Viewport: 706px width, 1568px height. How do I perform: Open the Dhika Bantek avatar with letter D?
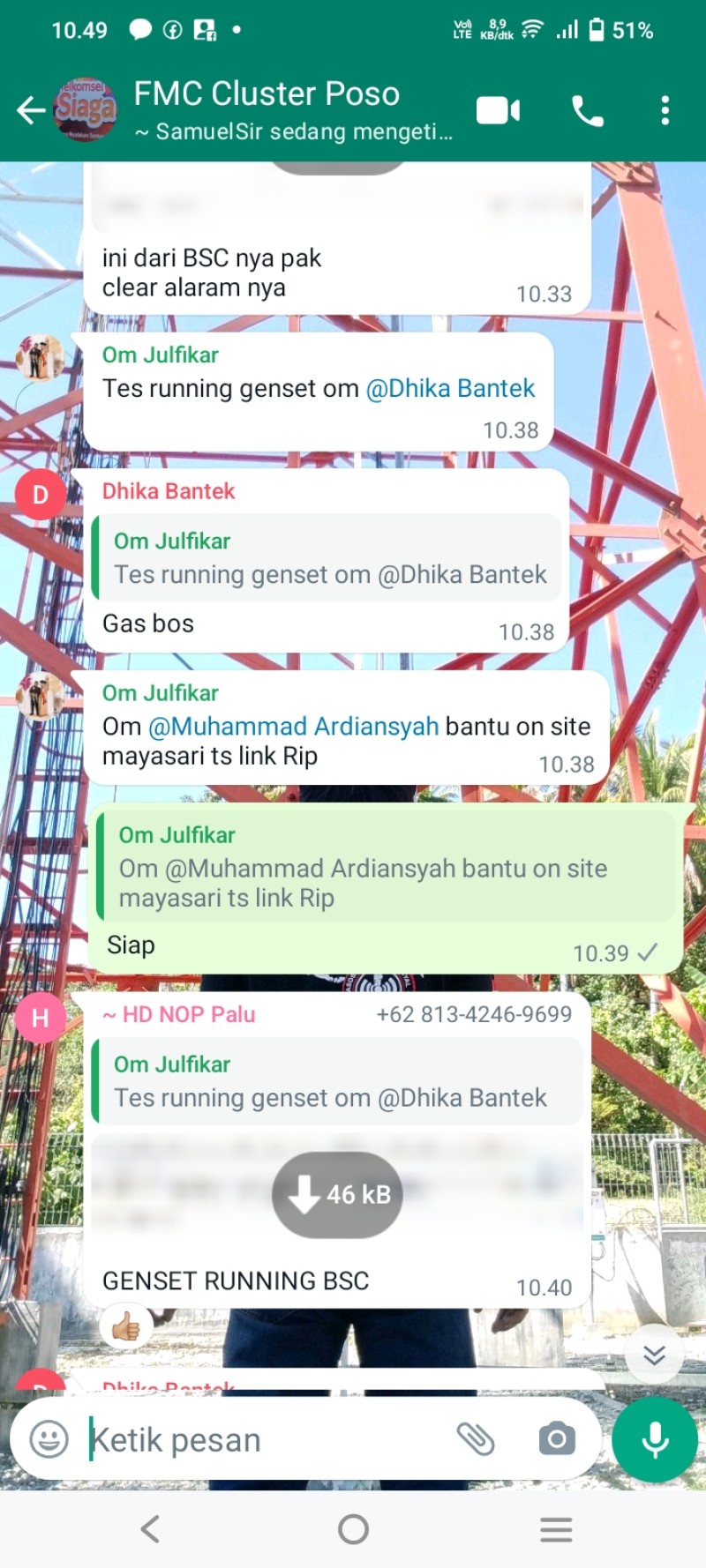point(40,495)
